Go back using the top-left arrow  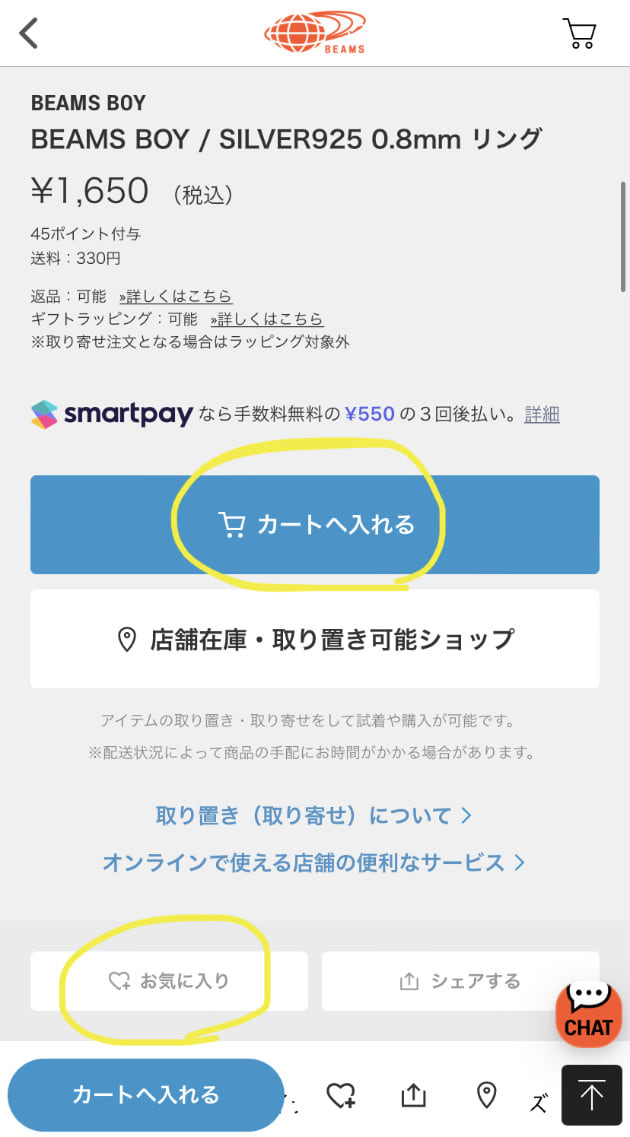[x=29, y=33]
